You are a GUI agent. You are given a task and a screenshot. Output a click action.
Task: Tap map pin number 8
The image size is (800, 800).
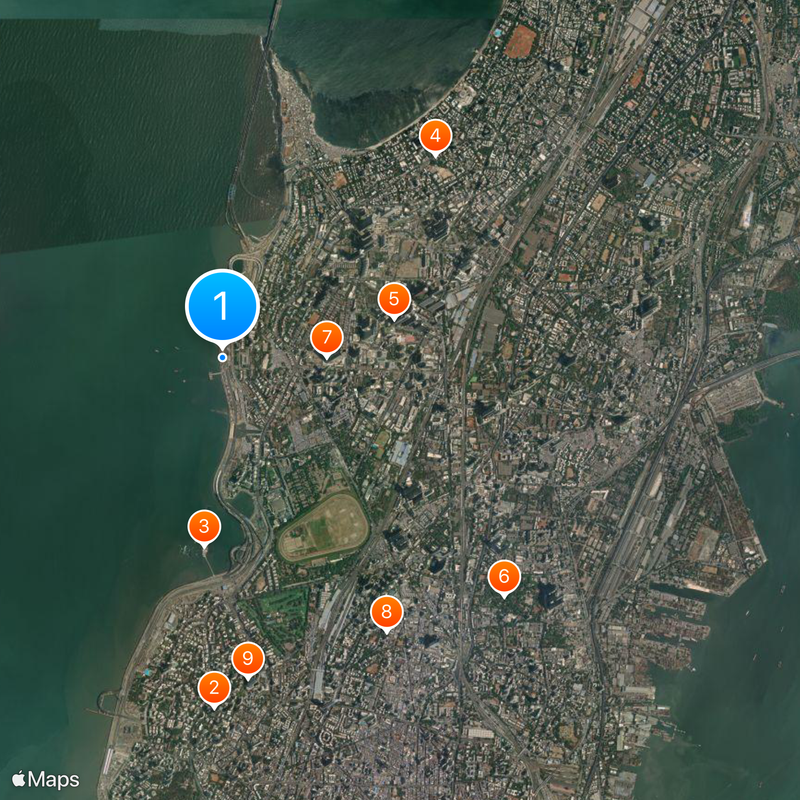(x=386, y=611)
